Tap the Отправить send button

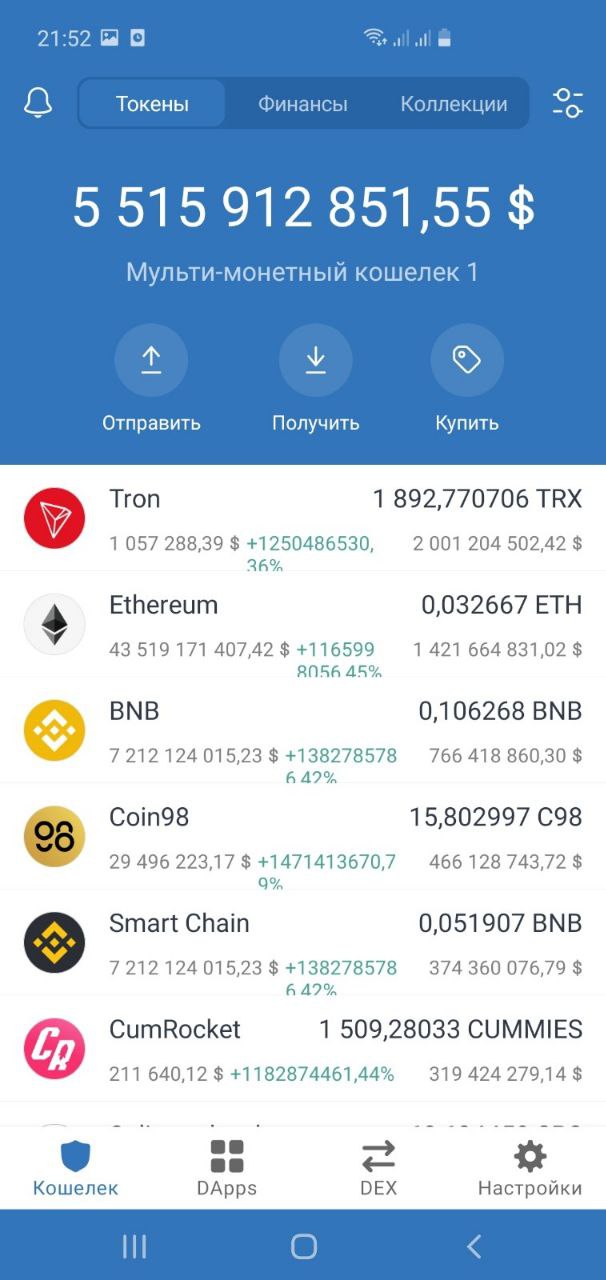tap(151, 361)
